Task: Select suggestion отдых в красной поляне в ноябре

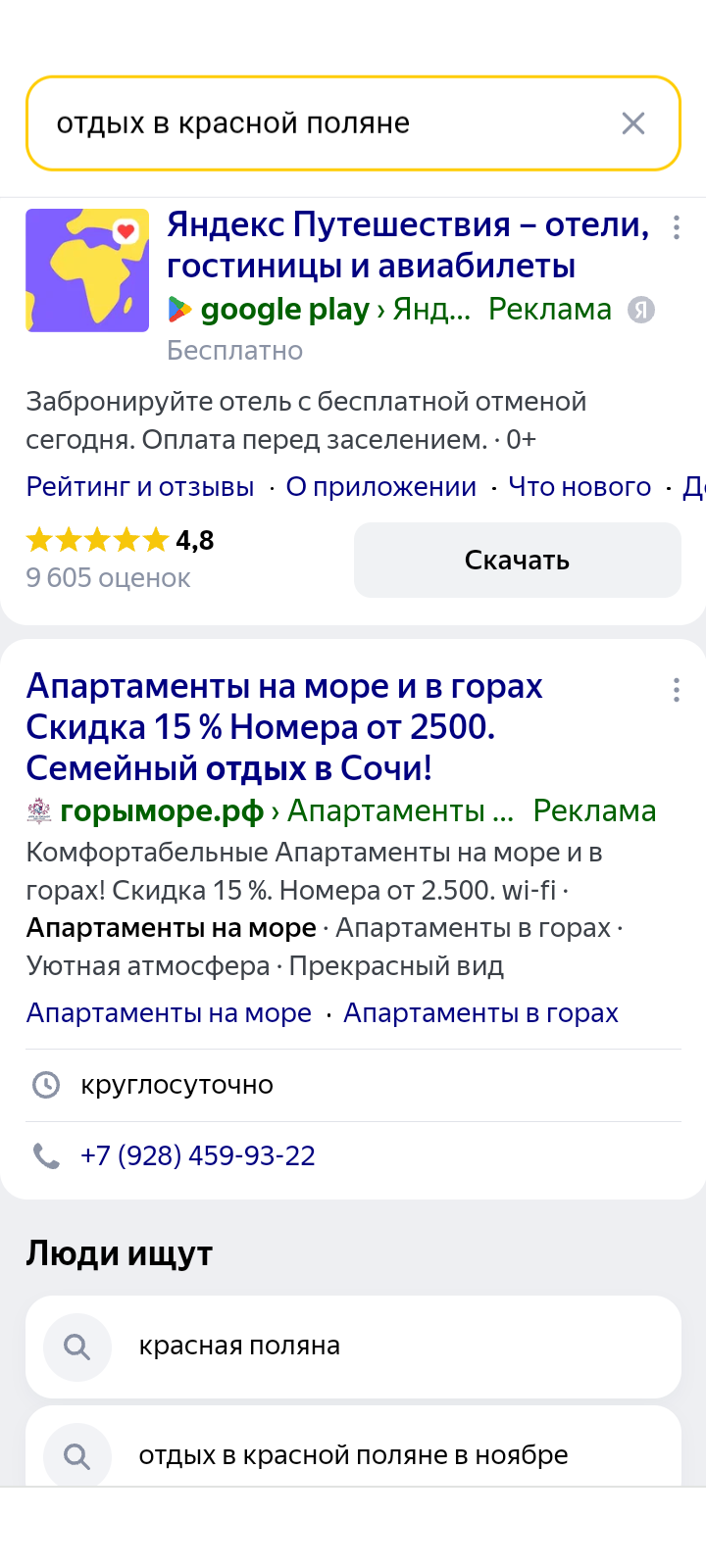Action: pos(353,1455)
